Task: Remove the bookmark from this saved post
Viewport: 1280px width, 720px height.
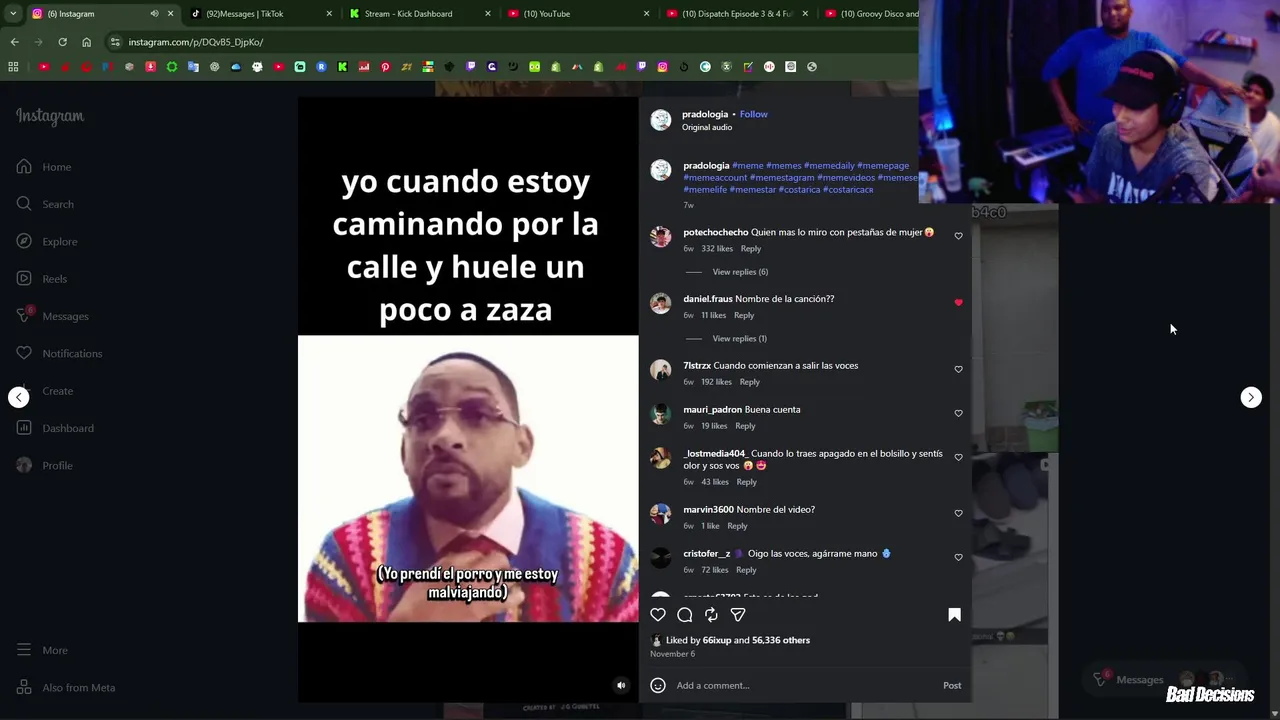Action: pos(954,615)
